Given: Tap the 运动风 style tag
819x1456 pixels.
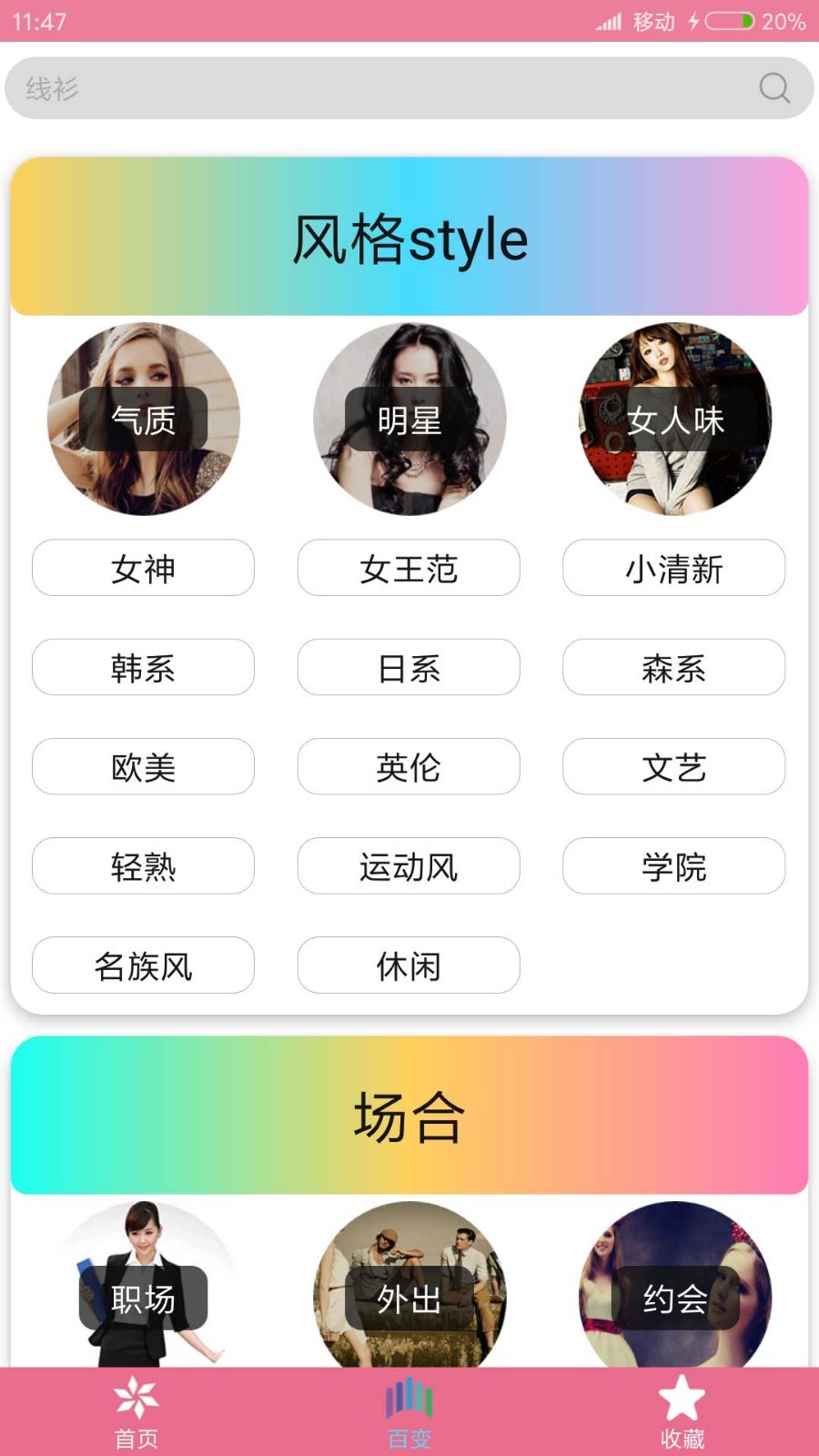Looking at the screenshot, I should 409,865.
